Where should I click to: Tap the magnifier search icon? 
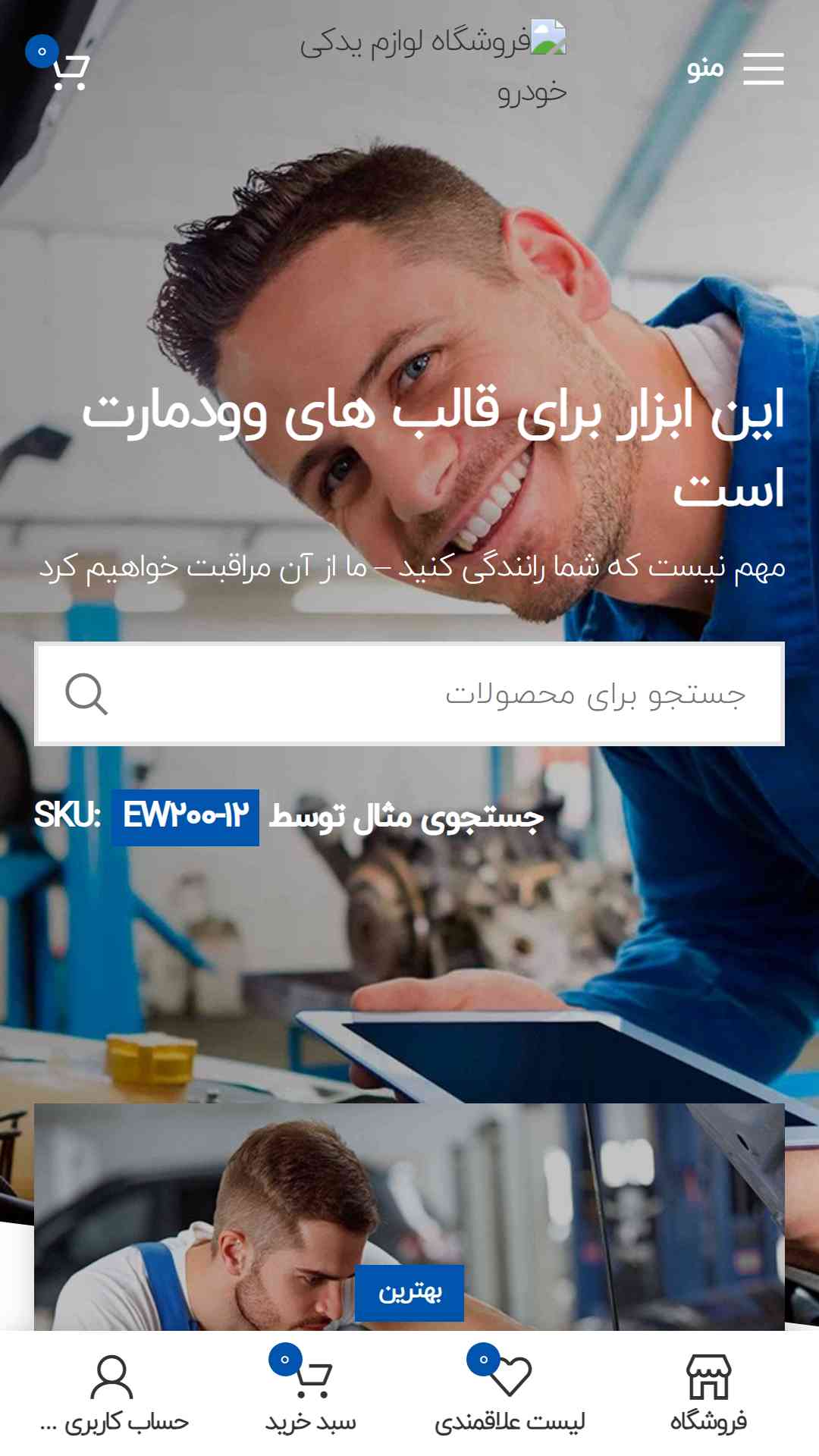click(x=86, y=694)
